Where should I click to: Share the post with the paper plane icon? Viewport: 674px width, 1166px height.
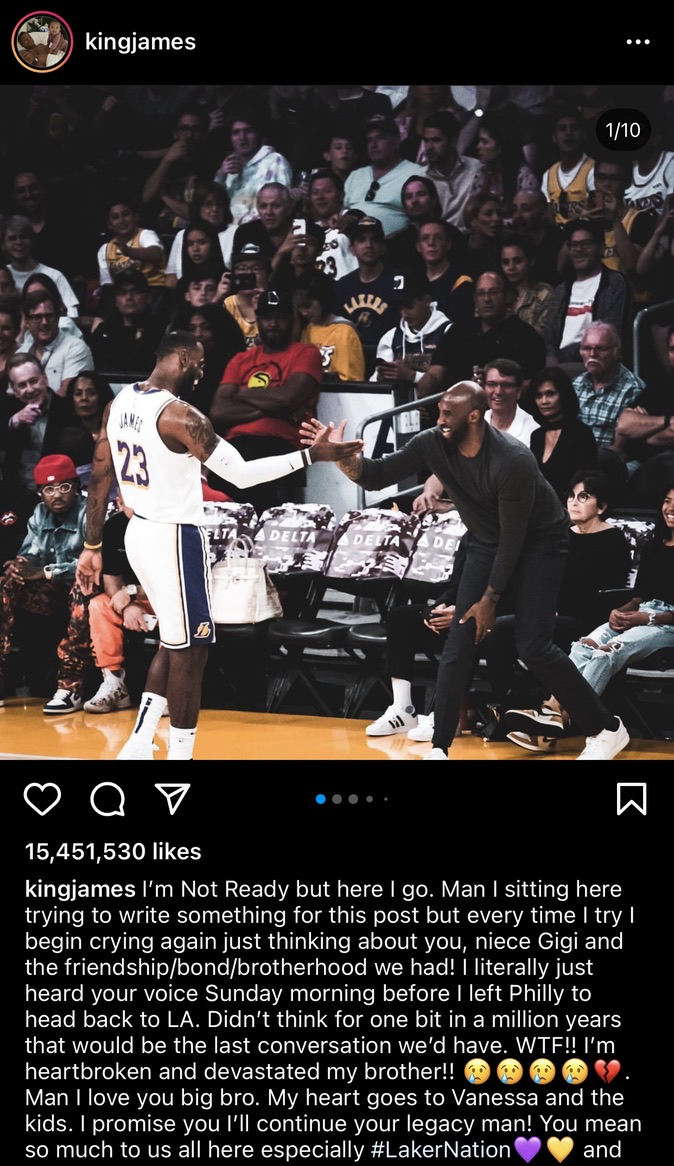tap(172, 798)
